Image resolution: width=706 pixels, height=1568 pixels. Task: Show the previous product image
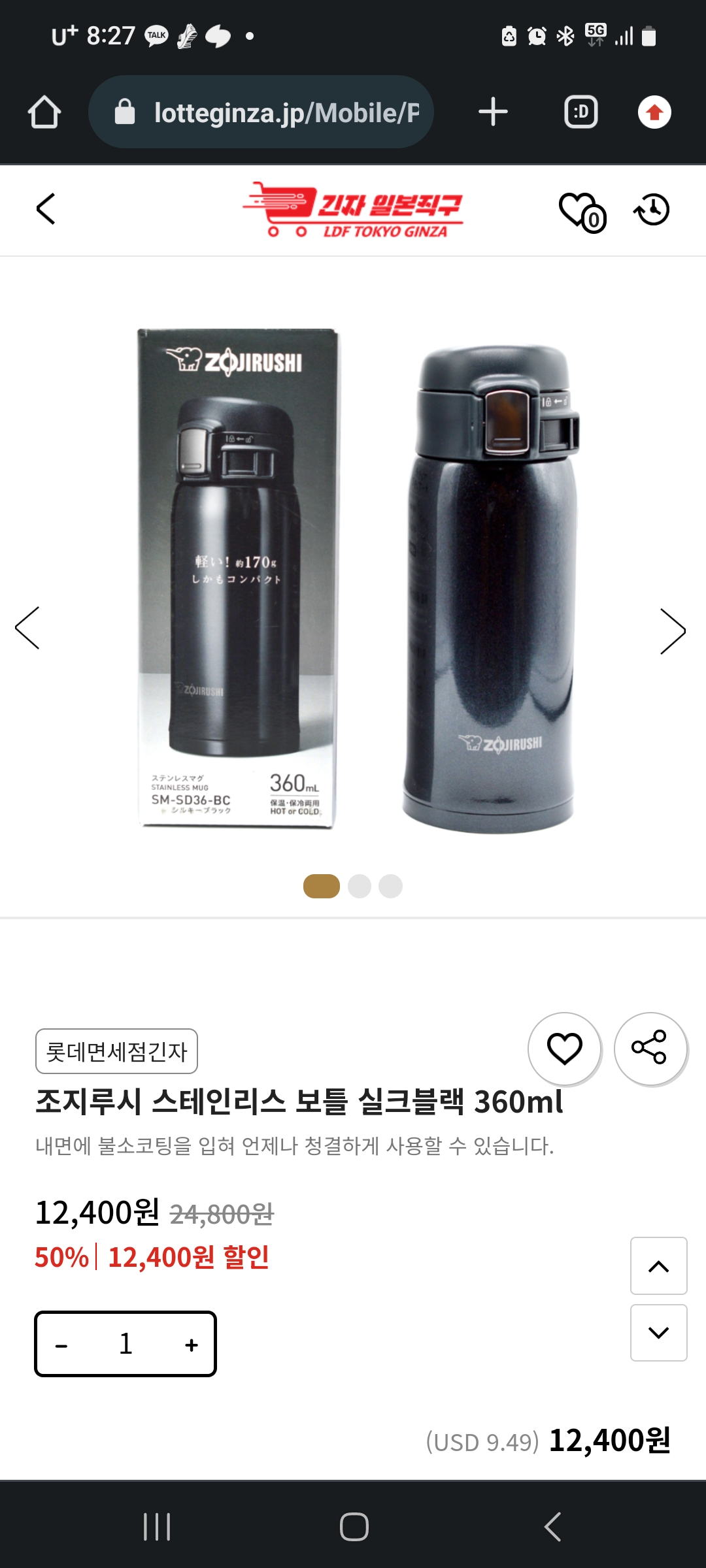coord(27,628)
